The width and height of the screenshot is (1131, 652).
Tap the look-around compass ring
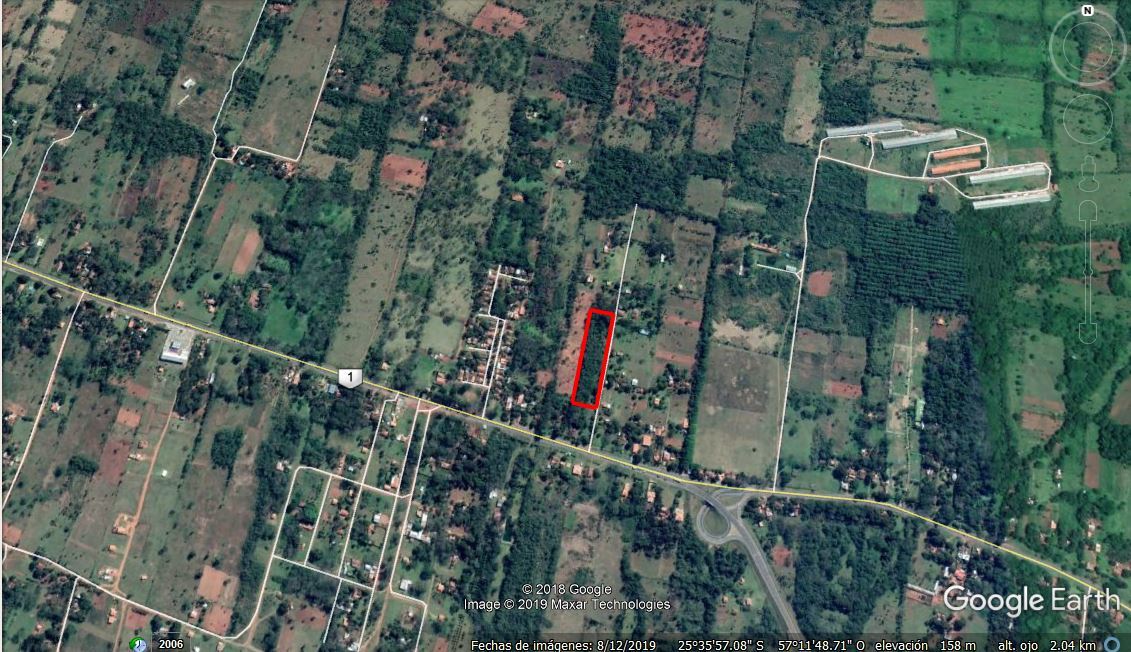1055,46
